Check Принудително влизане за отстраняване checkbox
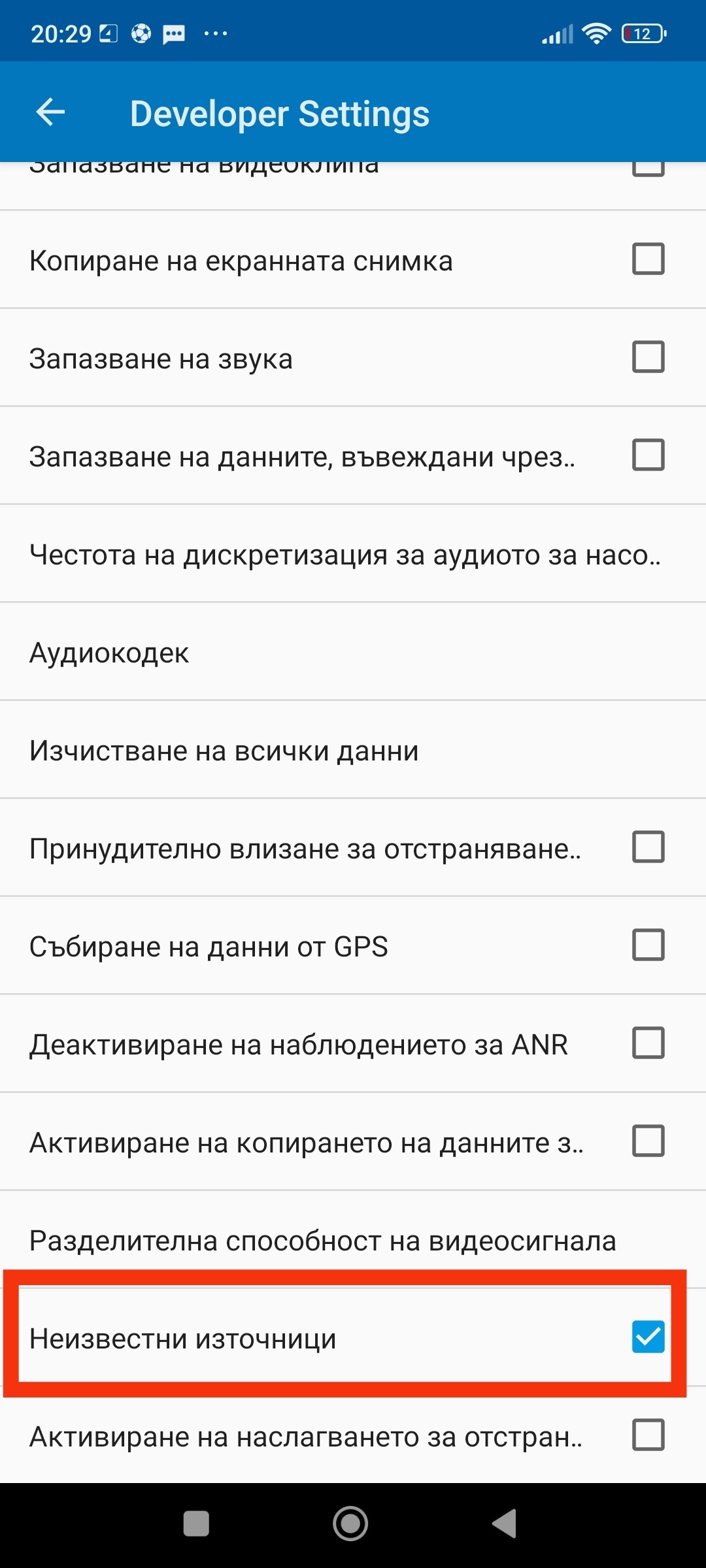Image resolution: width=706 pixels, height=1568 pixels. 648,847
